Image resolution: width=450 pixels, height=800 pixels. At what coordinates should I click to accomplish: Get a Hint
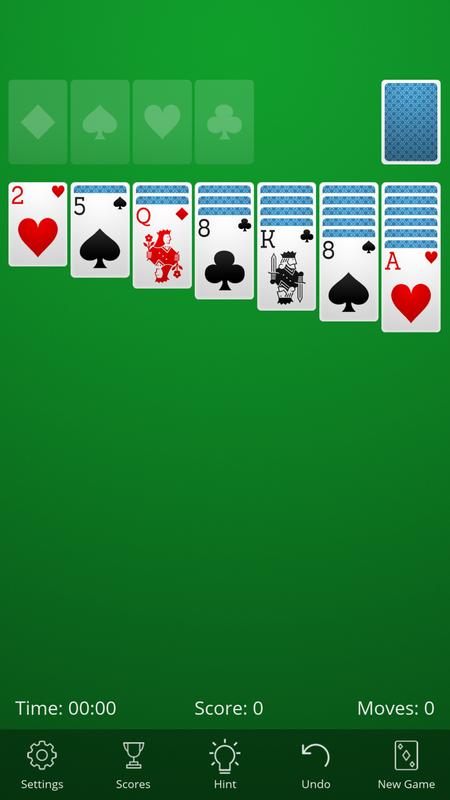225,764
